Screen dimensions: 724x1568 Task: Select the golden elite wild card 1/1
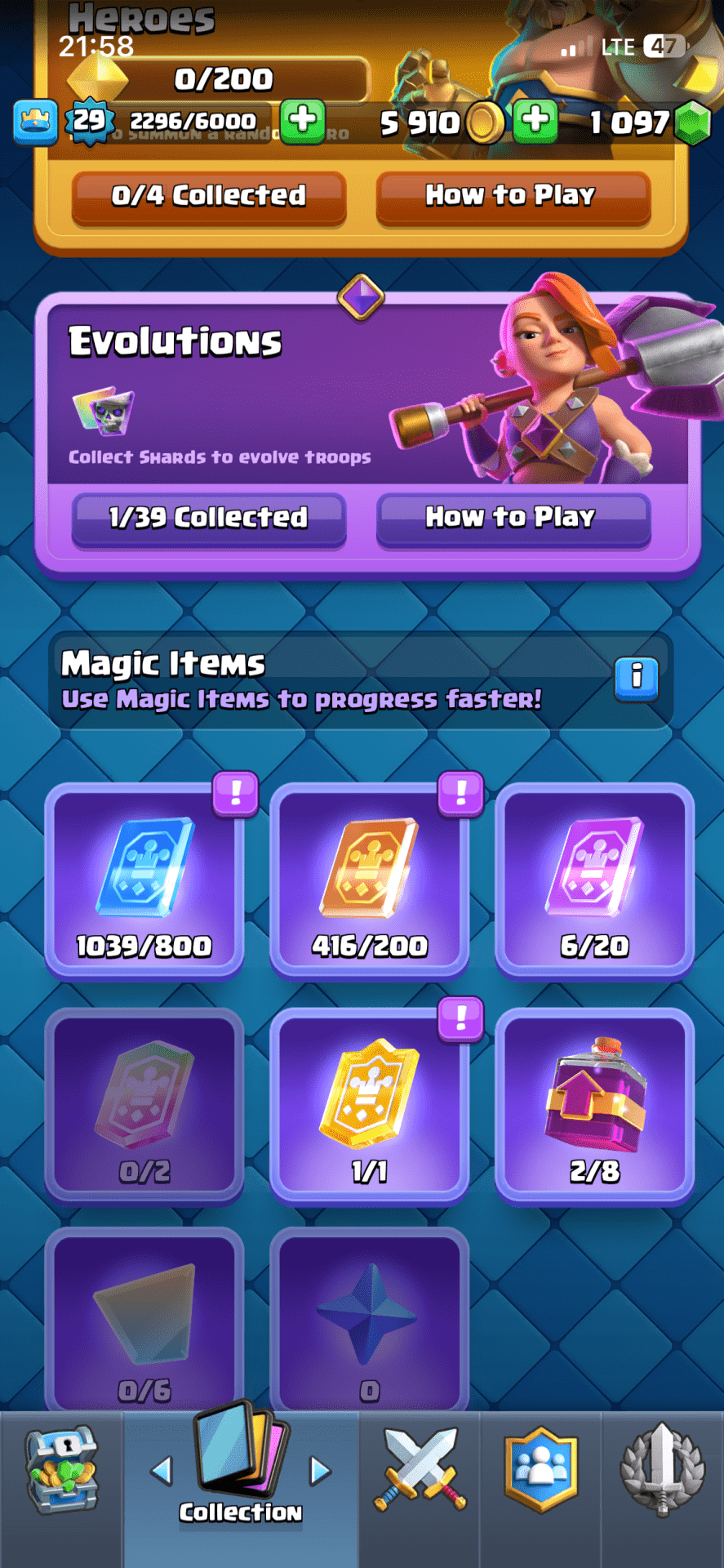[370, 1107]
